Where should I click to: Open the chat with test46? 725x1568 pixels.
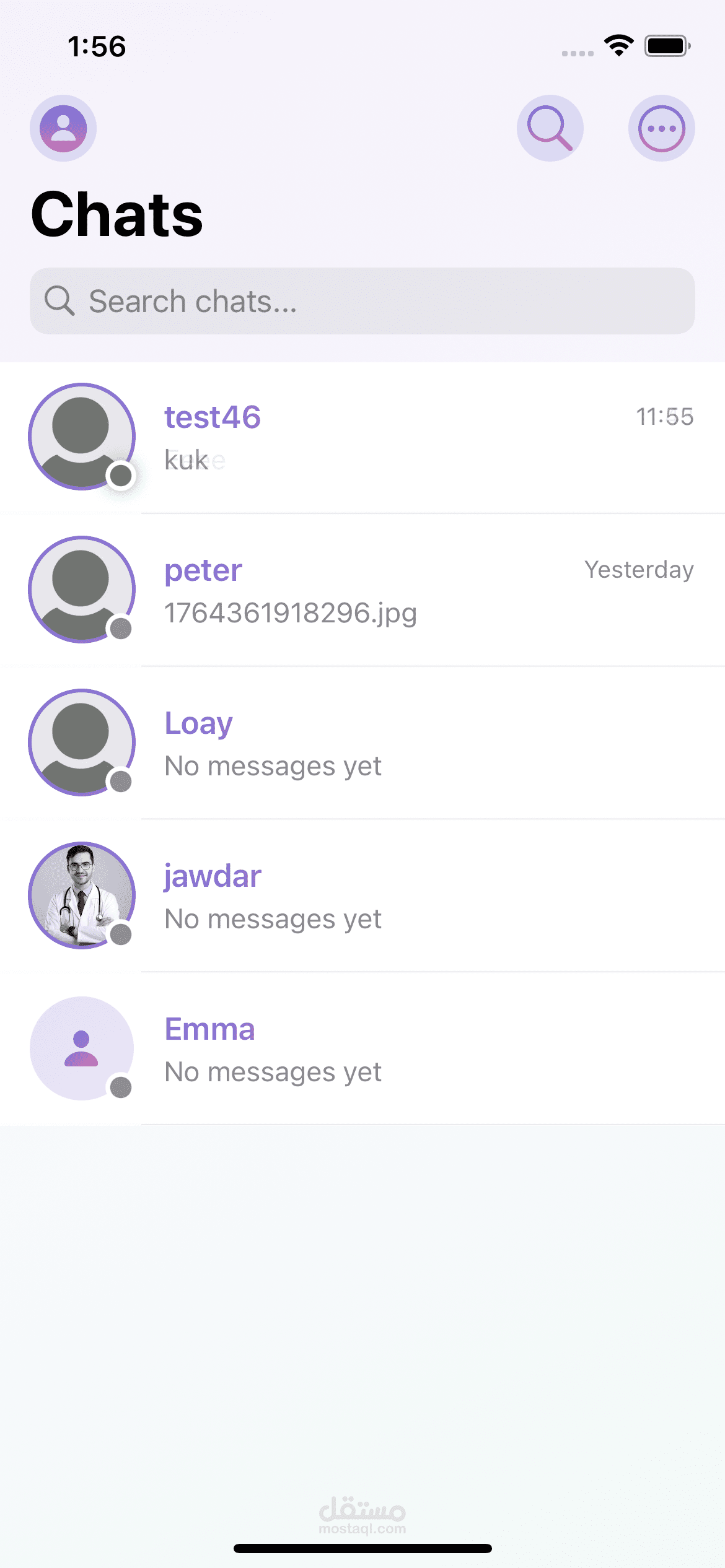point(362,437)
